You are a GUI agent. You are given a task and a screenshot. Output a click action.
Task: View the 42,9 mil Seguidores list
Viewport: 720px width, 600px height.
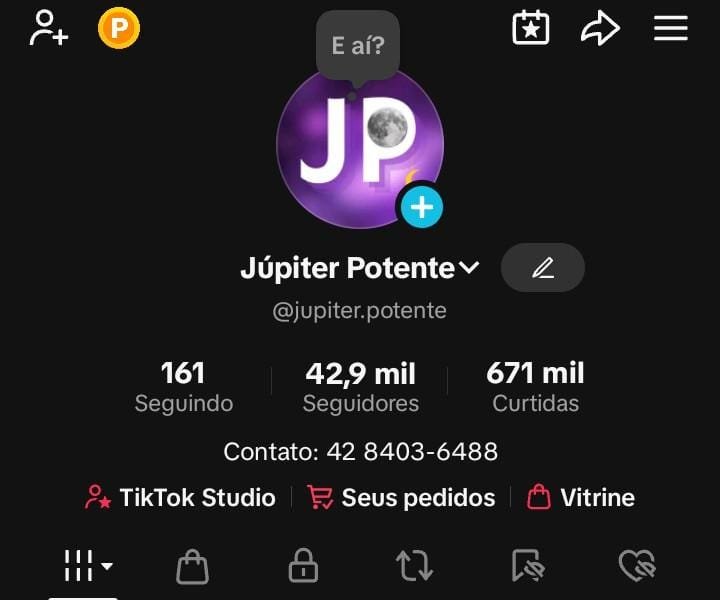(x=360, y=386)
